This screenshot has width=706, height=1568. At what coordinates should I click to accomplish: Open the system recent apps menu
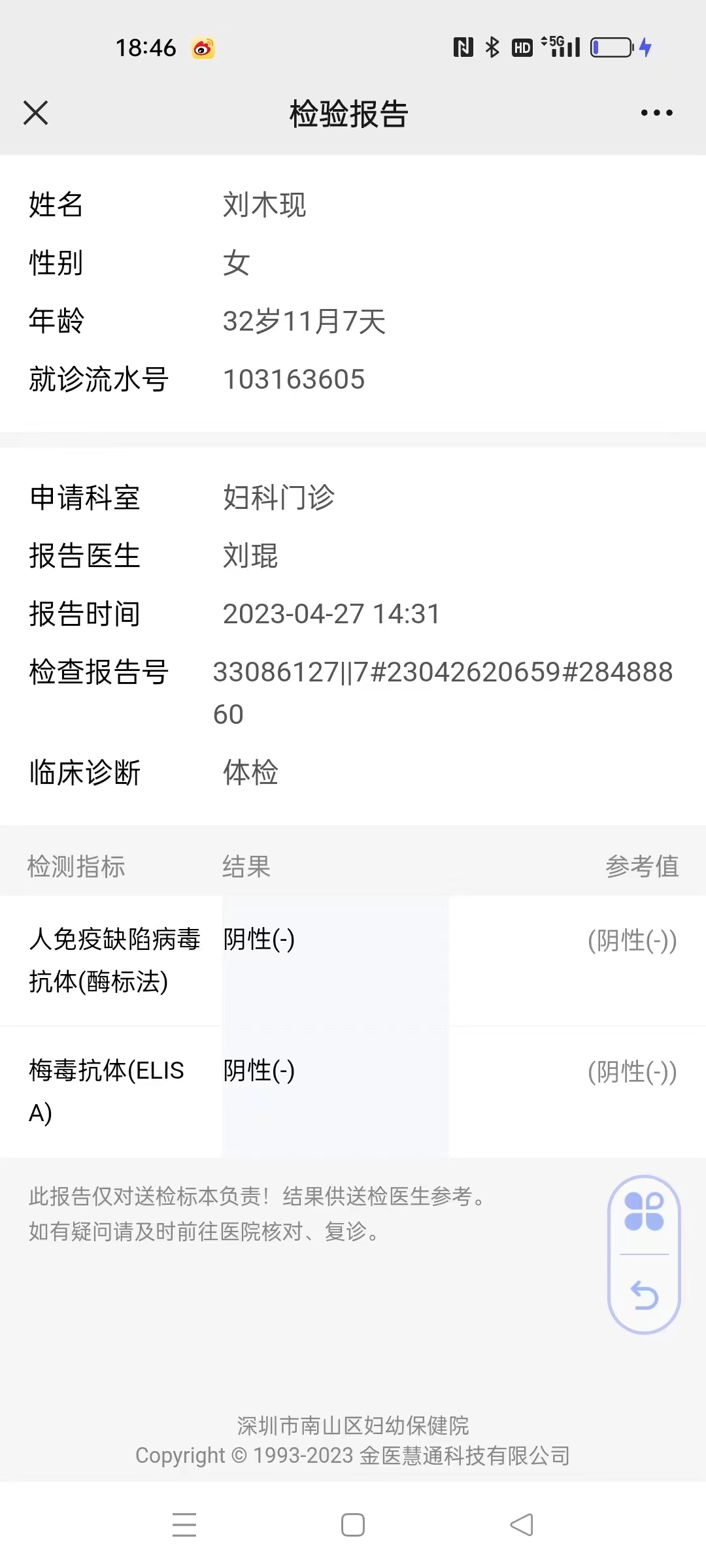coord(184,1525)
